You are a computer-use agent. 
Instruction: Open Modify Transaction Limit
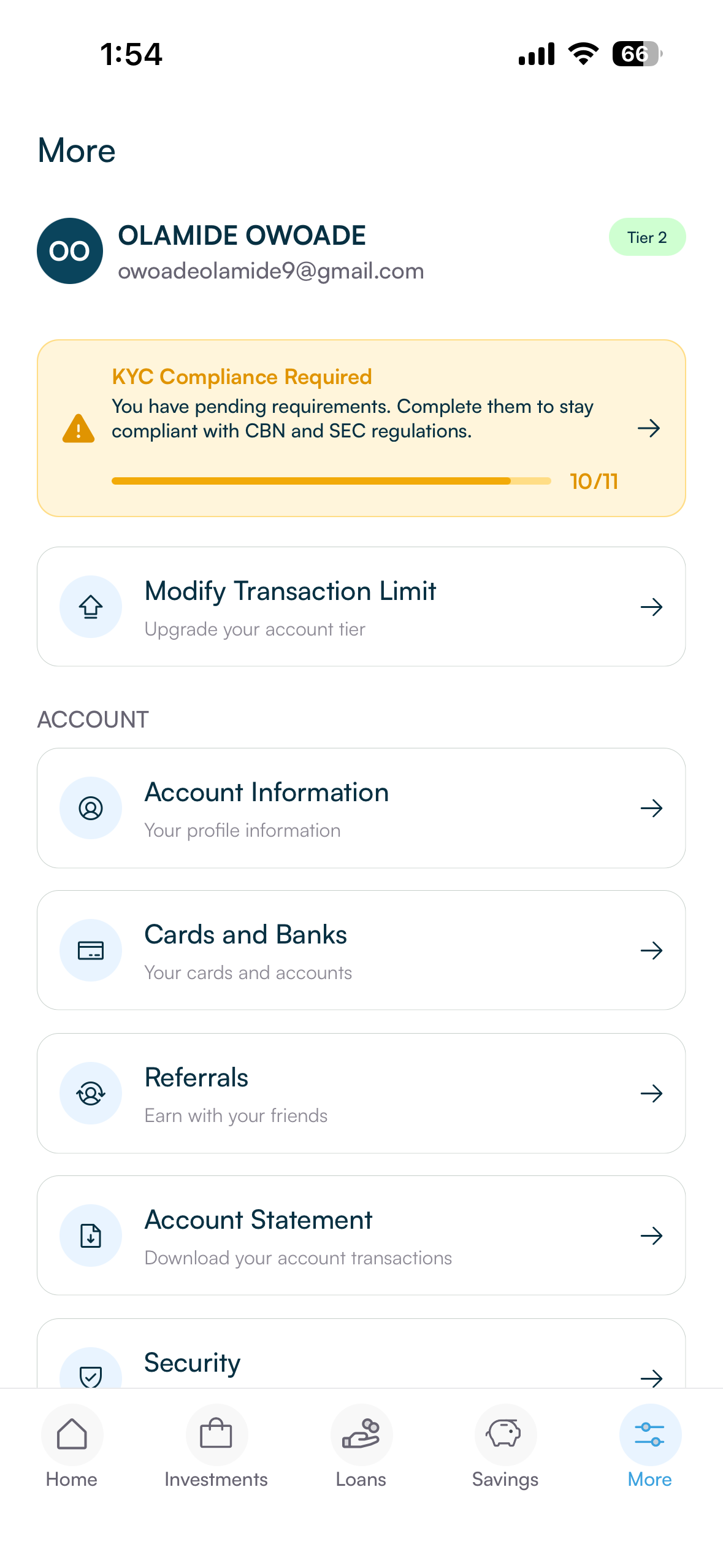tap(361, 606)
